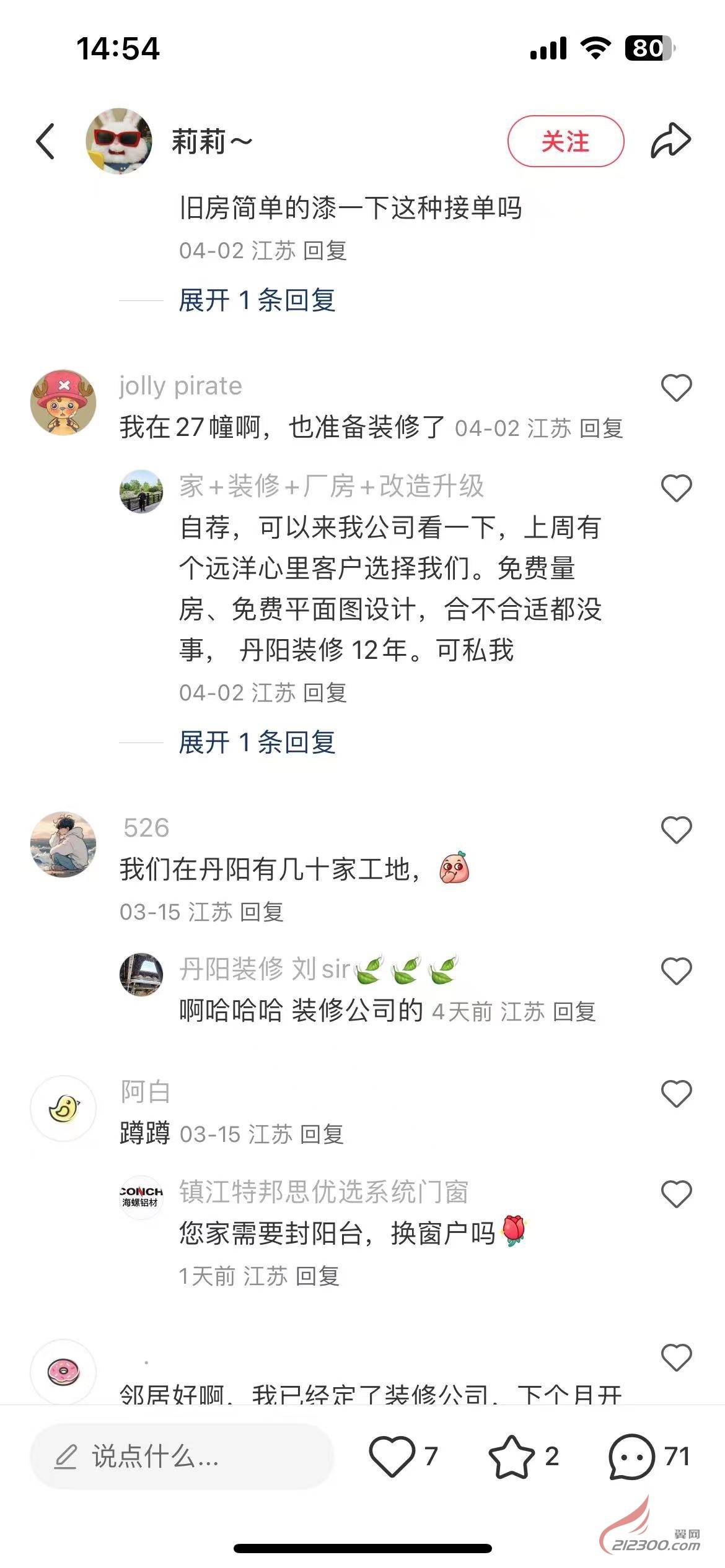Like 丹阳装修 刘sir's reply

(676, 971)
